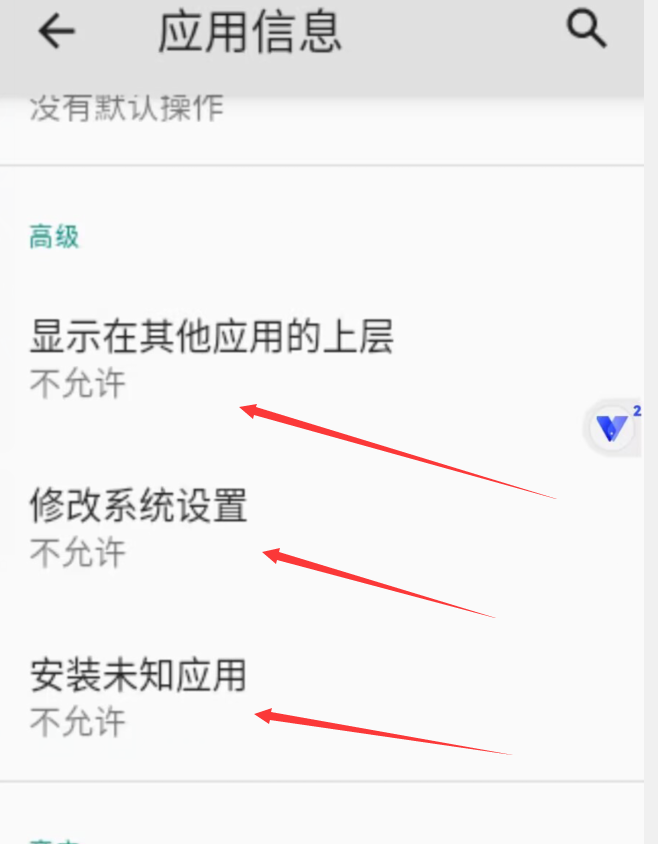Open 安装未知应用 permission row
658x844 pixels.
pyautogui.click(x=138, y=694)
